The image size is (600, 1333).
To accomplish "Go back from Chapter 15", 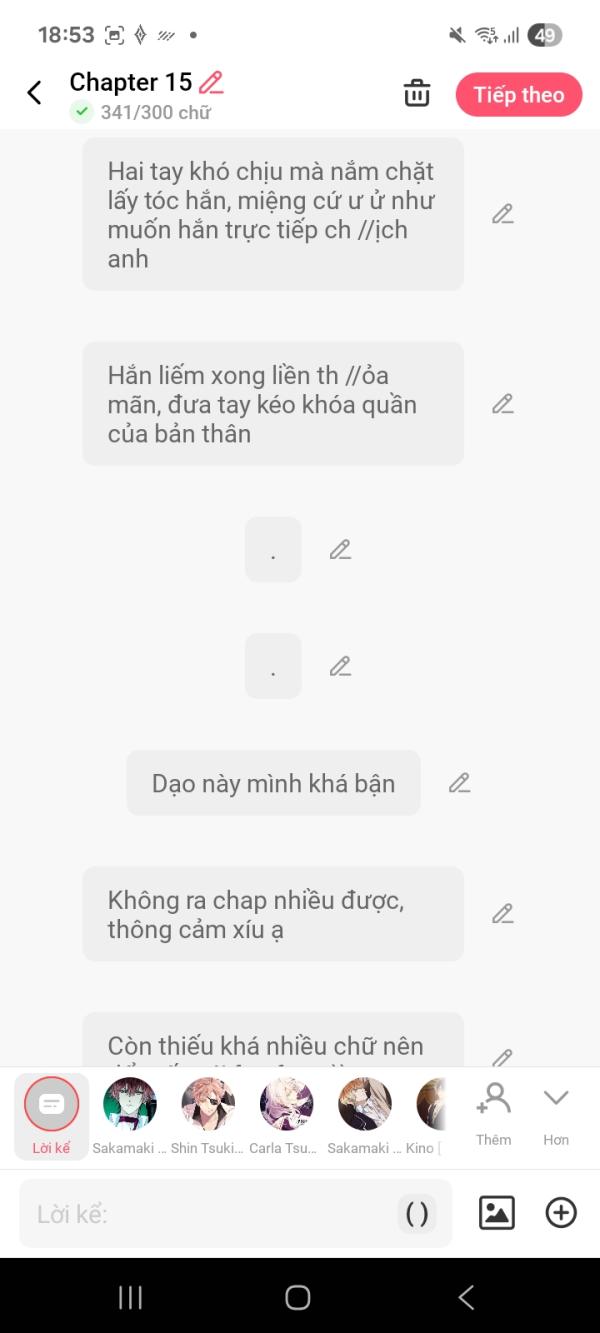I will coord(34,93).
